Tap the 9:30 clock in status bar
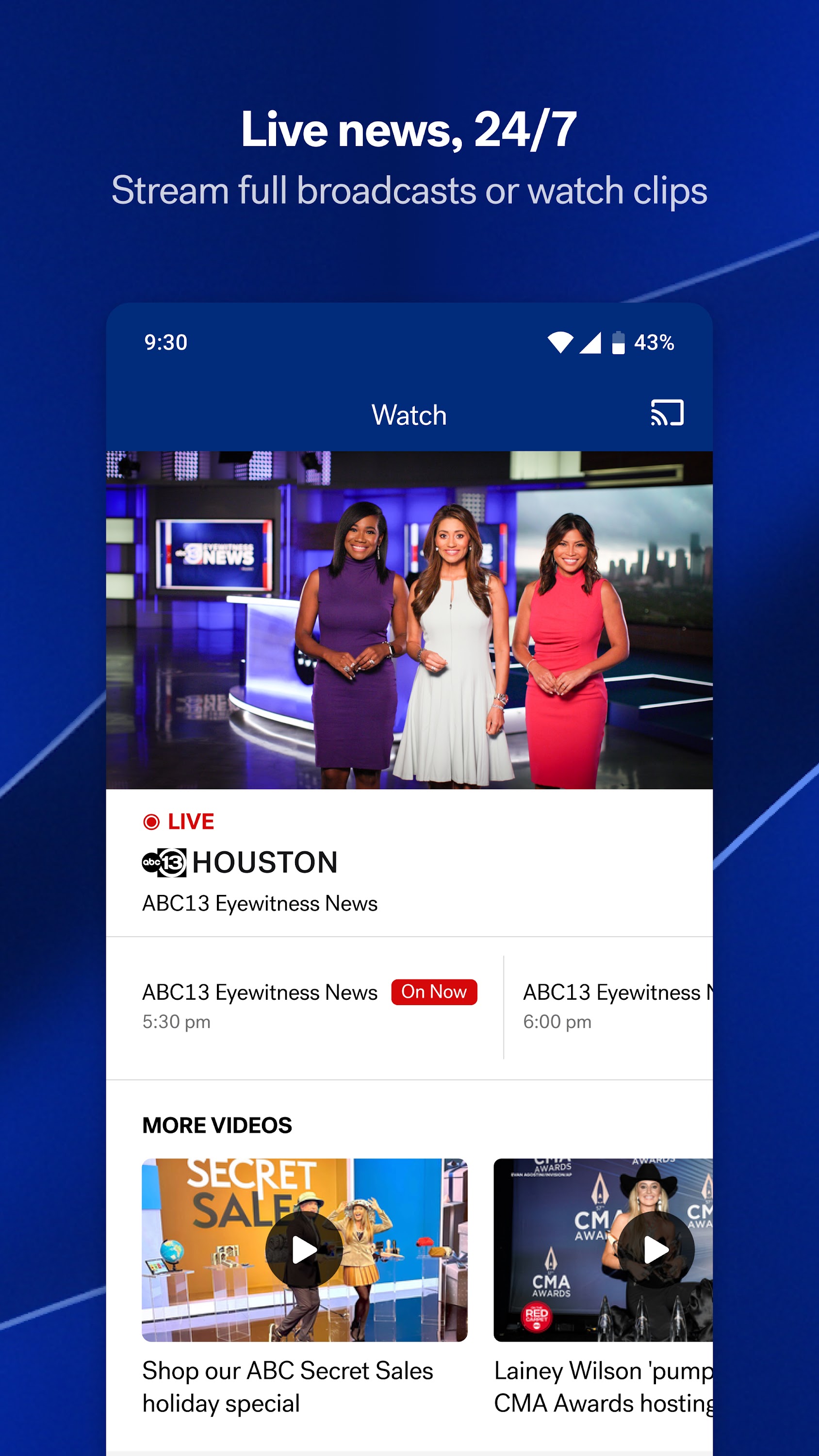 pos(166,341)
